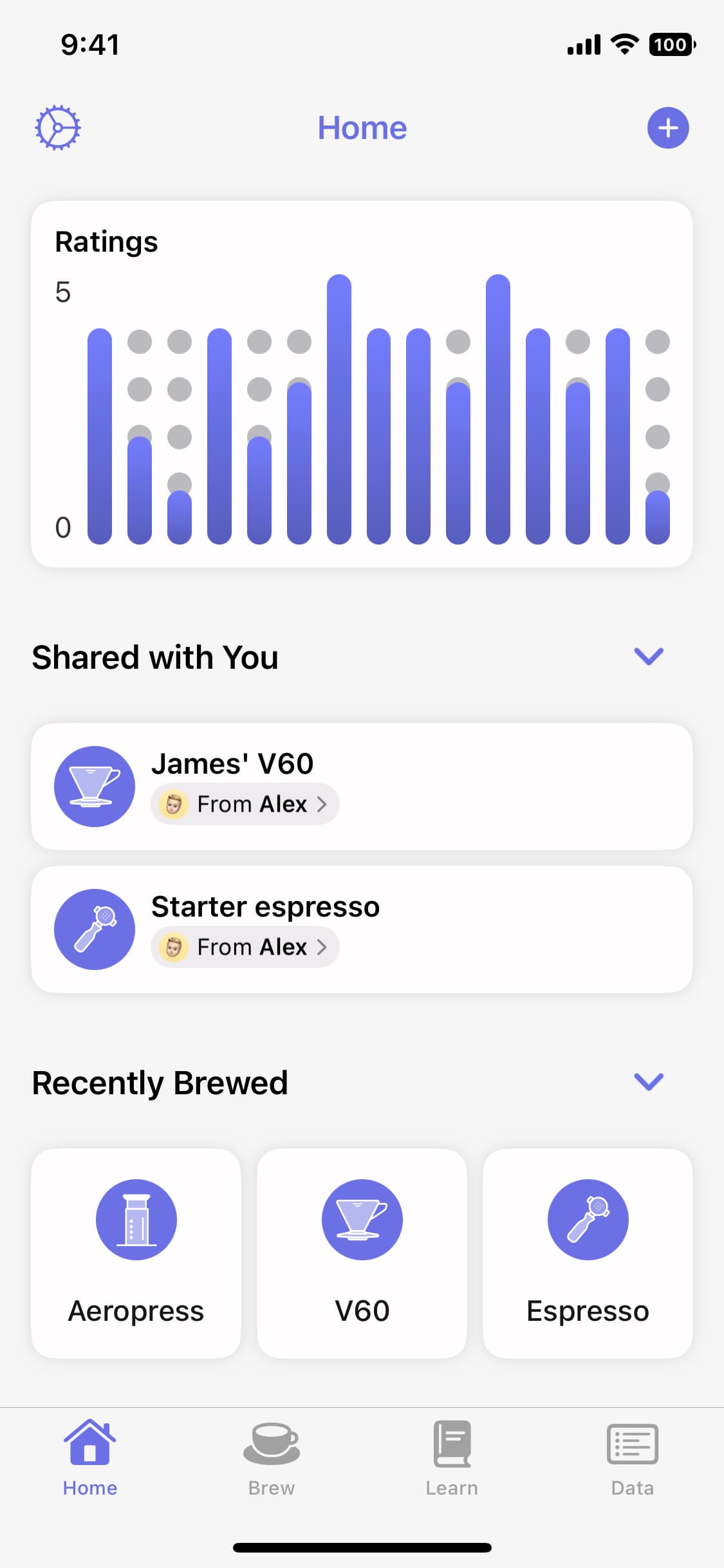Go to the Home tab
The width and height of the screenshot is (724, 1568).
click(x=90, y=1459)
